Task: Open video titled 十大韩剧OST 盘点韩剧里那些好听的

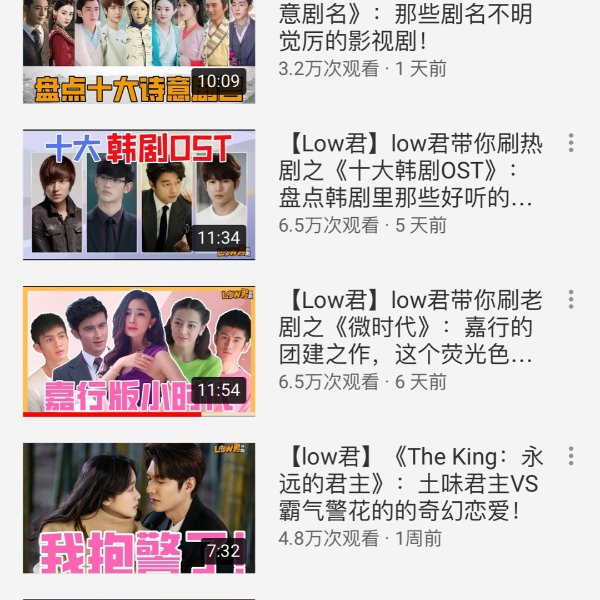Action: click(x=410, y=170)
